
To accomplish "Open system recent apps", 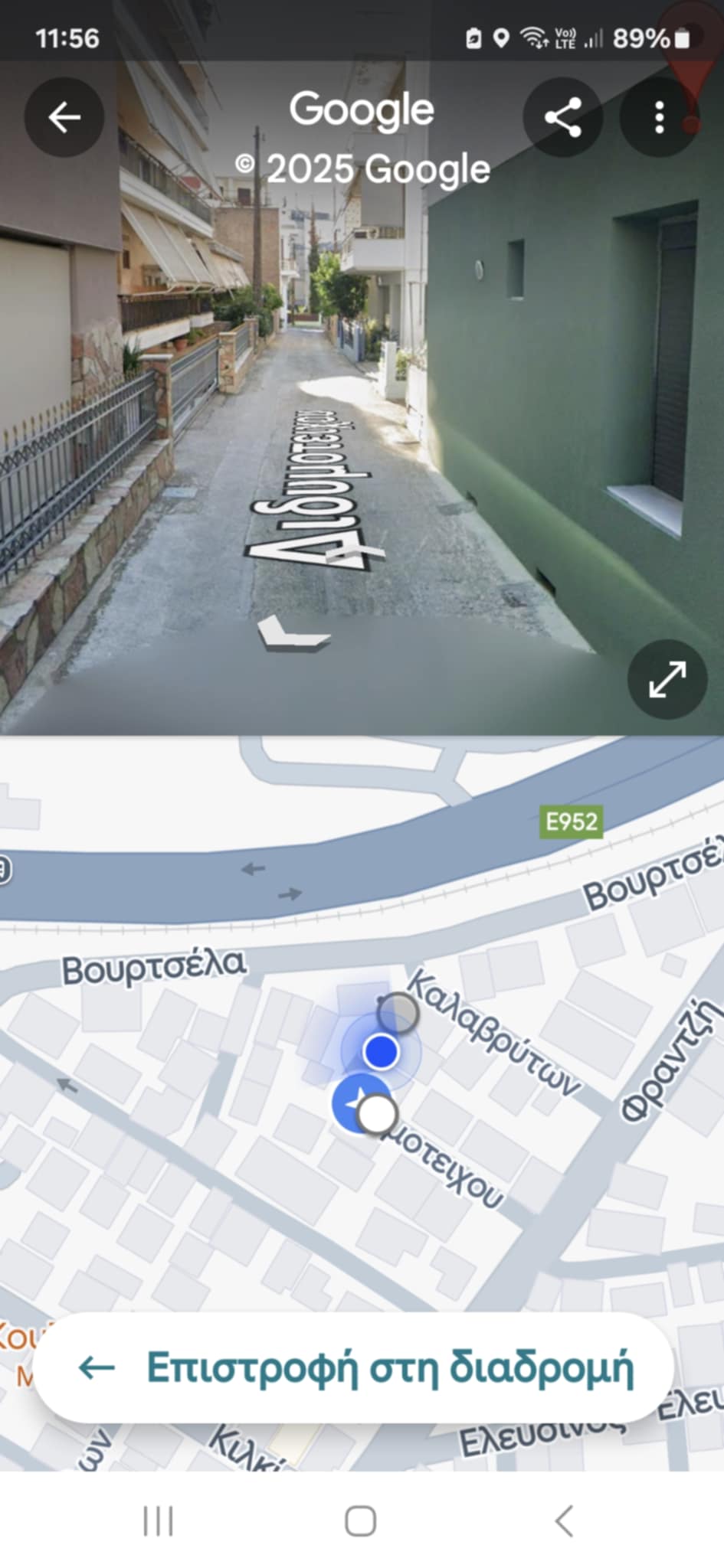I will click(x=158, y=1521).
